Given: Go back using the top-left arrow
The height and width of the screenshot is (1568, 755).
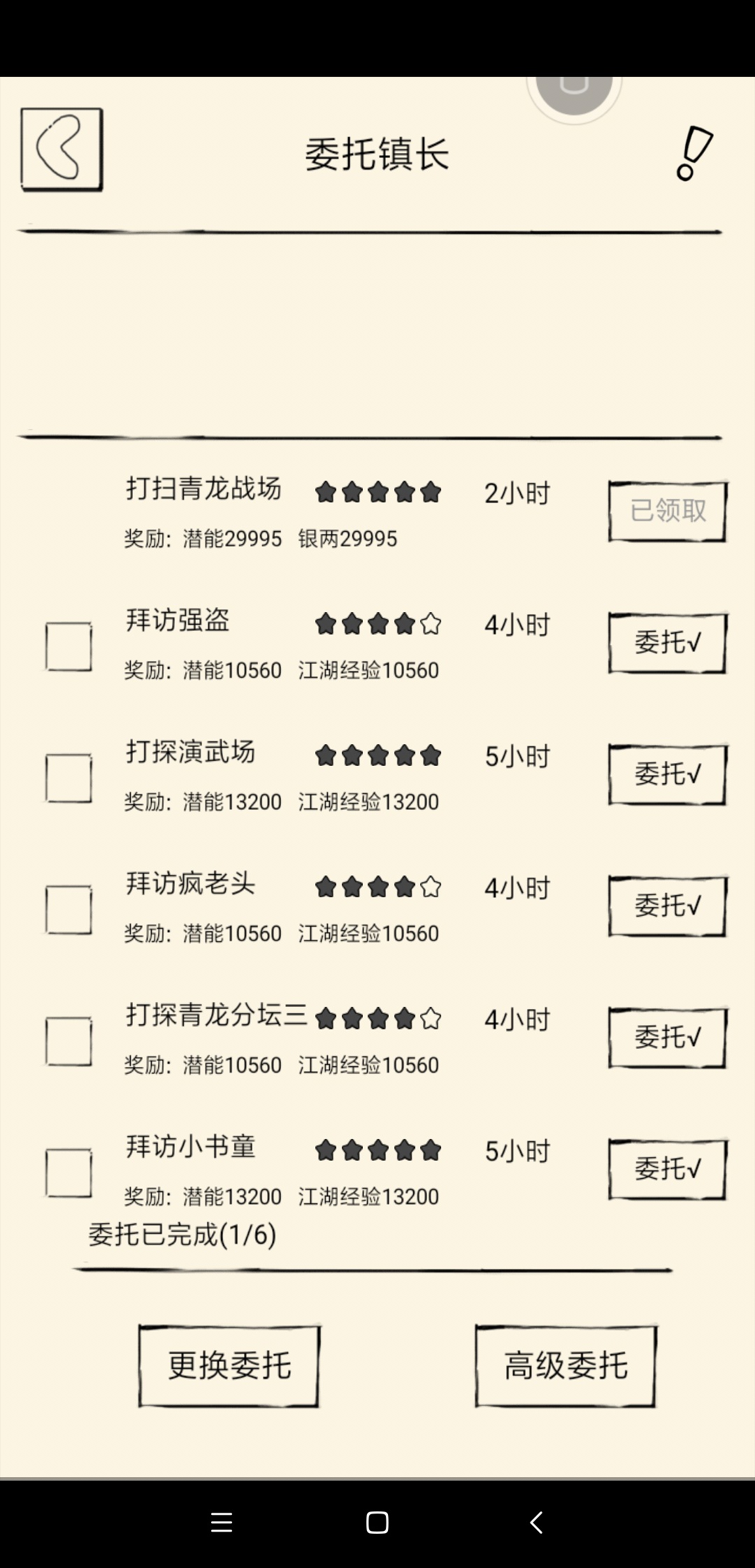Looking at the screenshot, I should click(x=62, y=150).
